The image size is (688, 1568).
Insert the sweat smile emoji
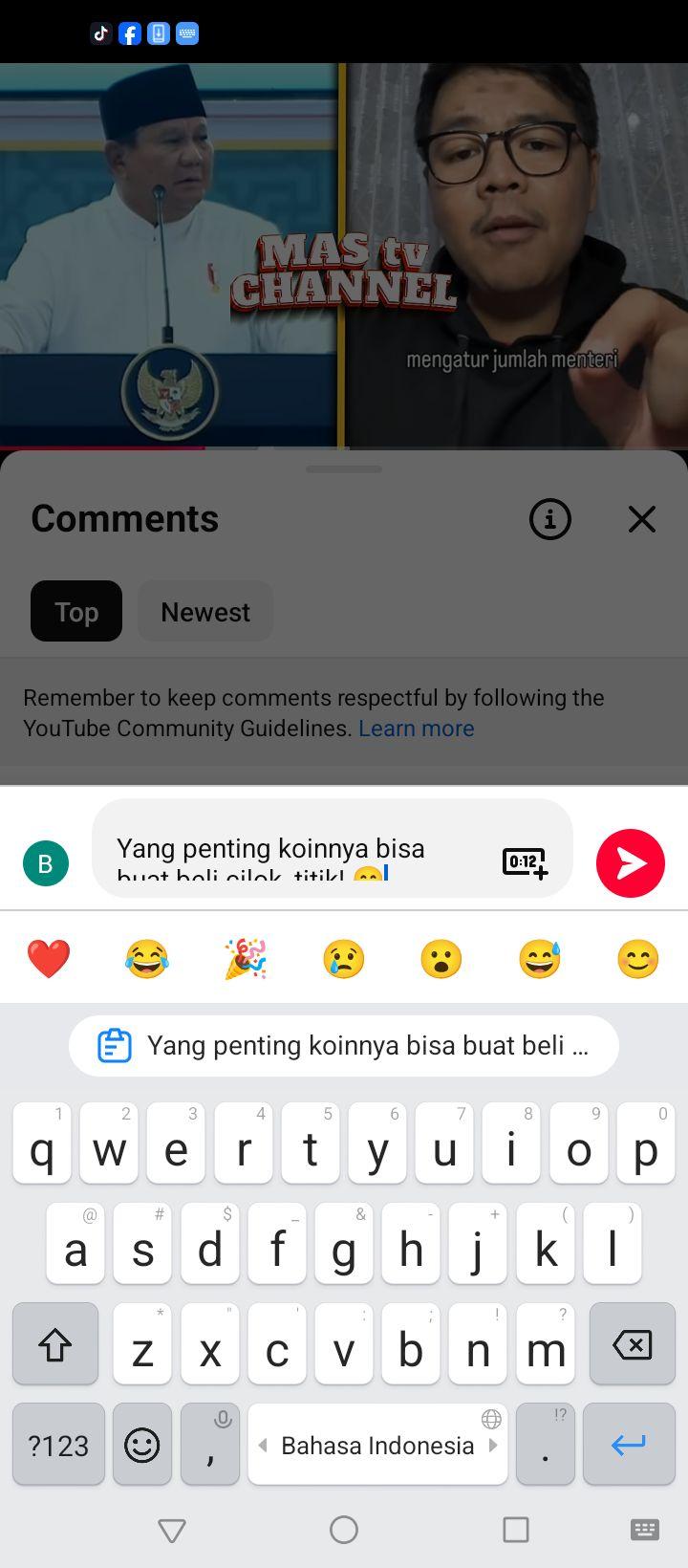click(x=540, y=959)
